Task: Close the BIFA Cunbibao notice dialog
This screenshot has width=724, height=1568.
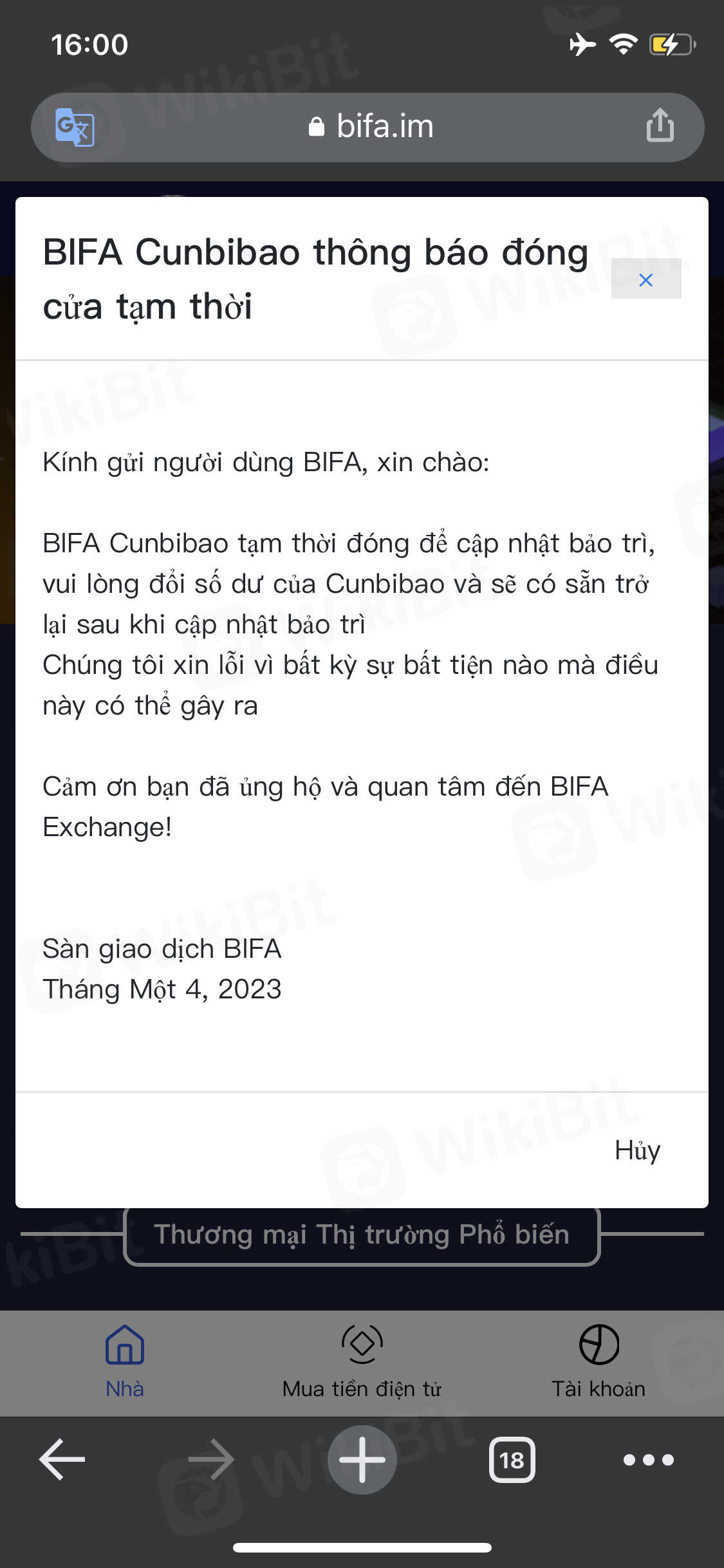Action: pyautogui.click(x=645, y=279)
